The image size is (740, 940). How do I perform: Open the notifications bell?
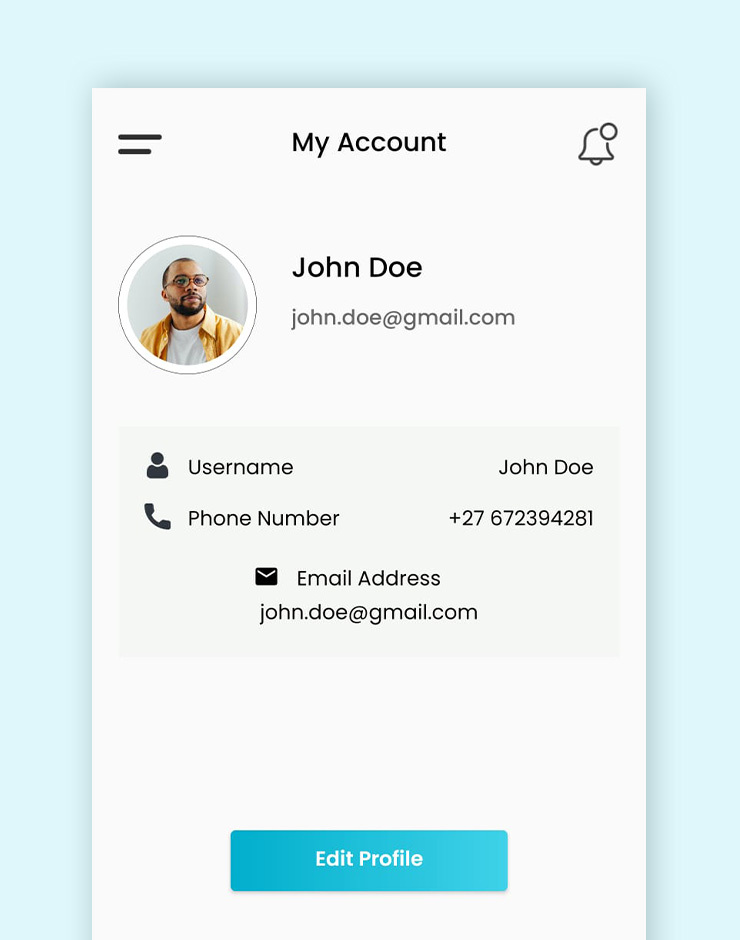tap(597, 145)
